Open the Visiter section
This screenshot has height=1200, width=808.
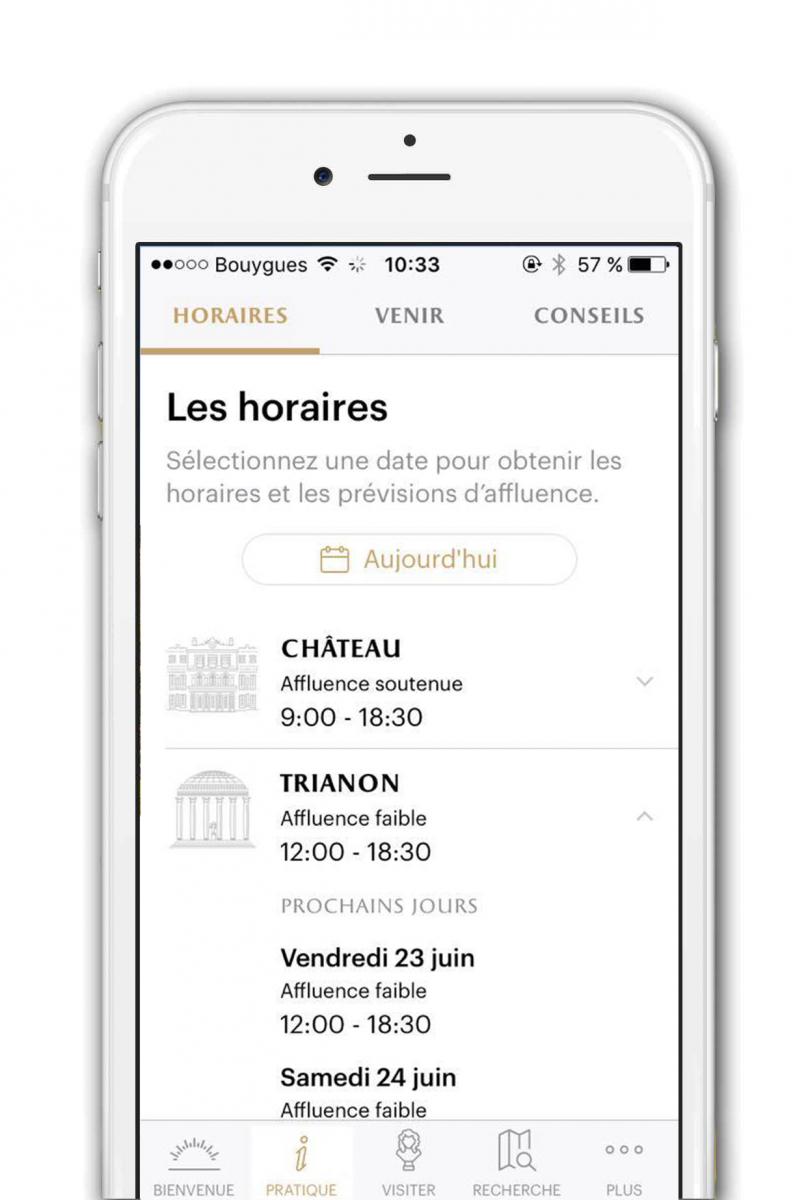tap(408, 1165)
